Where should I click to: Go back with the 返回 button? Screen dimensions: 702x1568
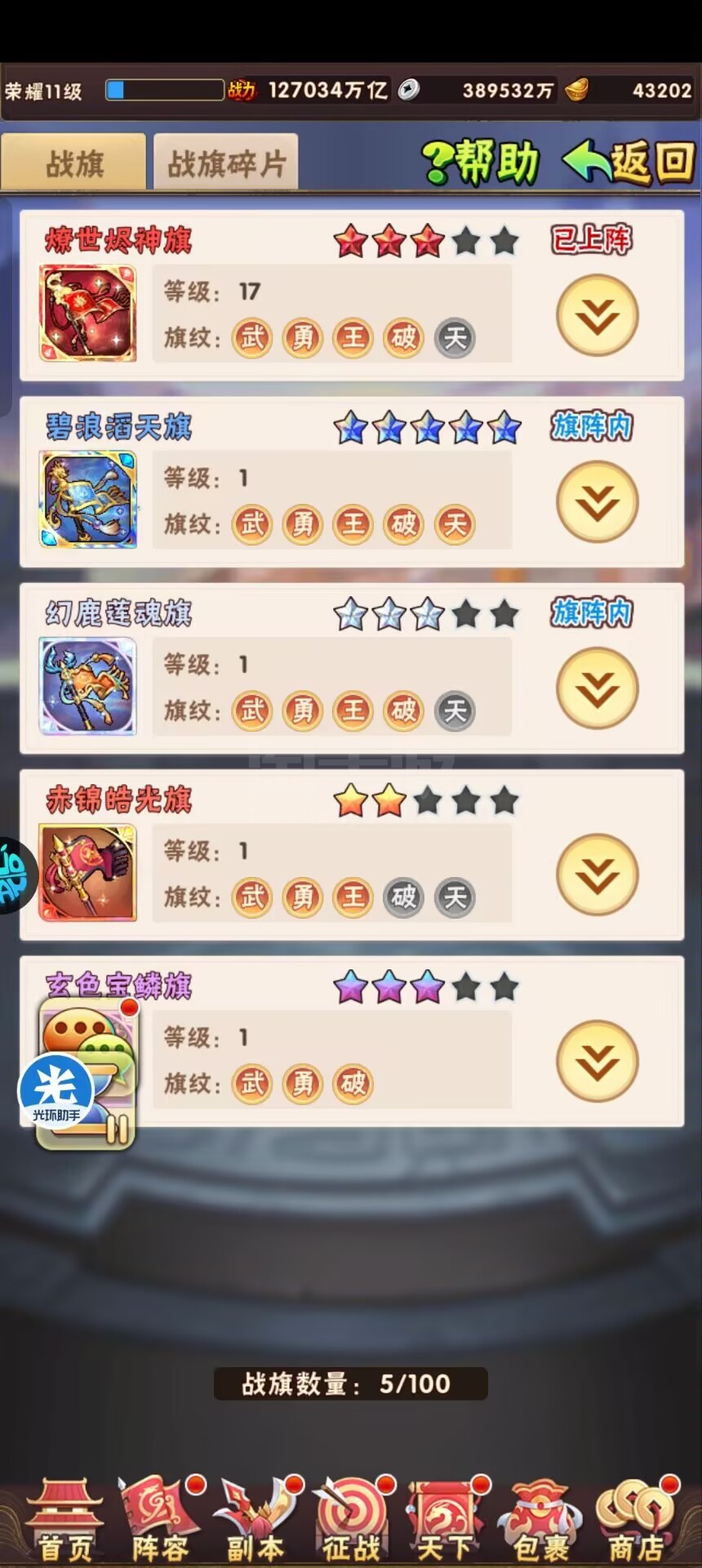click(629, 162)
